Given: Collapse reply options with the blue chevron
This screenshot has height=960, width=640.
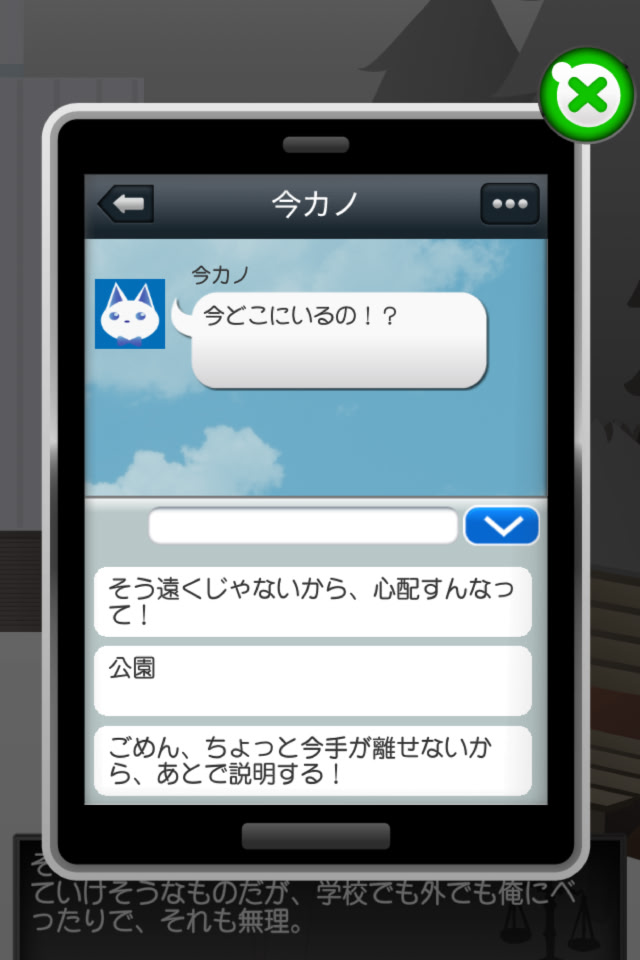Looking at the screenshot, I should click(x=502, y=526).
